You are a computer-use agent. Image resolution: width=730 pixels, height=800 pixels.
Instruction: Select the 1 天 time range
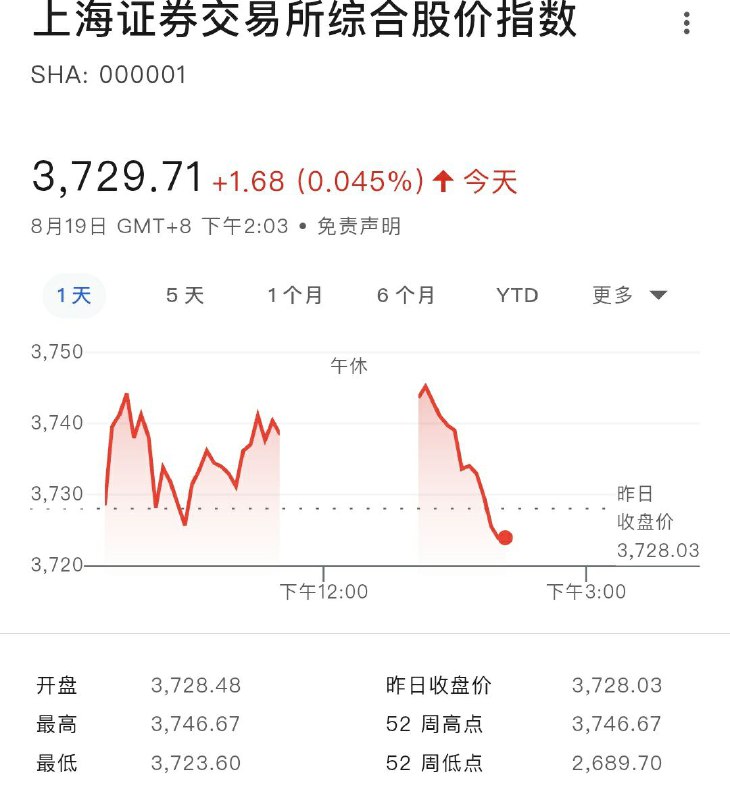coord(74,295)
